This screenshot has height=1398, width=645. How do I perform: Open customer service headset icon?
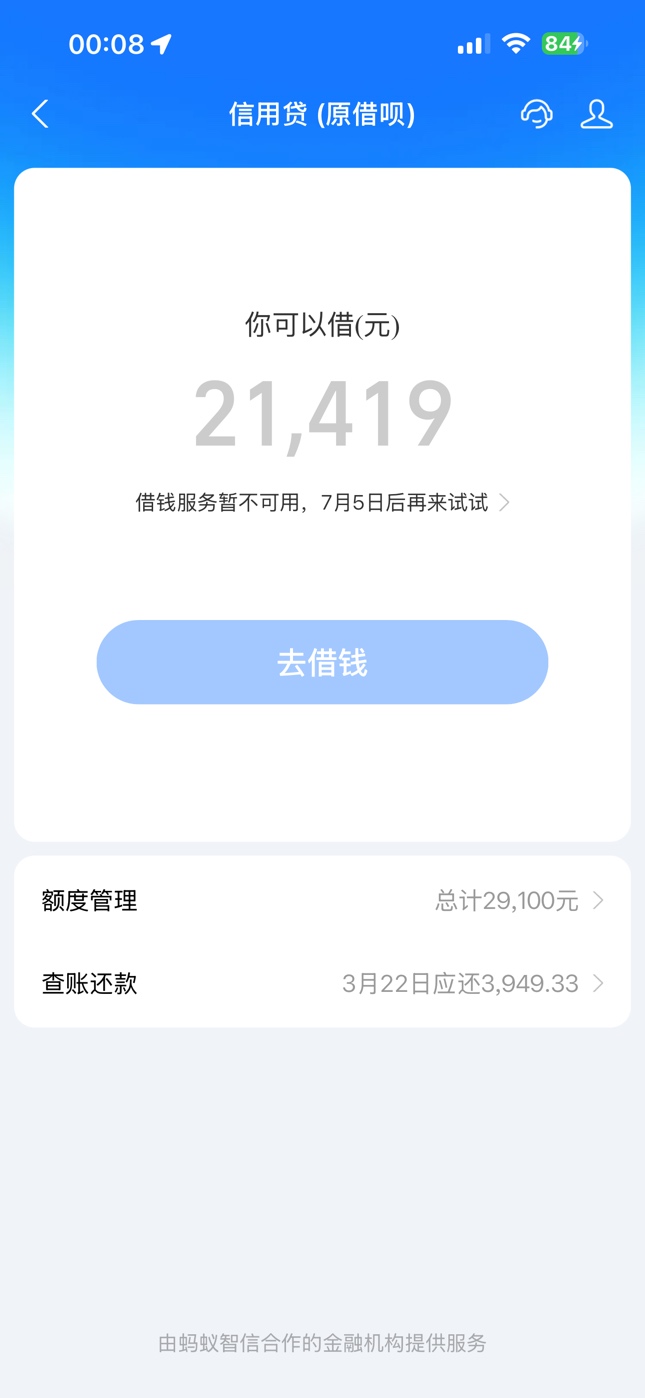pyautogui.click(x=536, y=114)
